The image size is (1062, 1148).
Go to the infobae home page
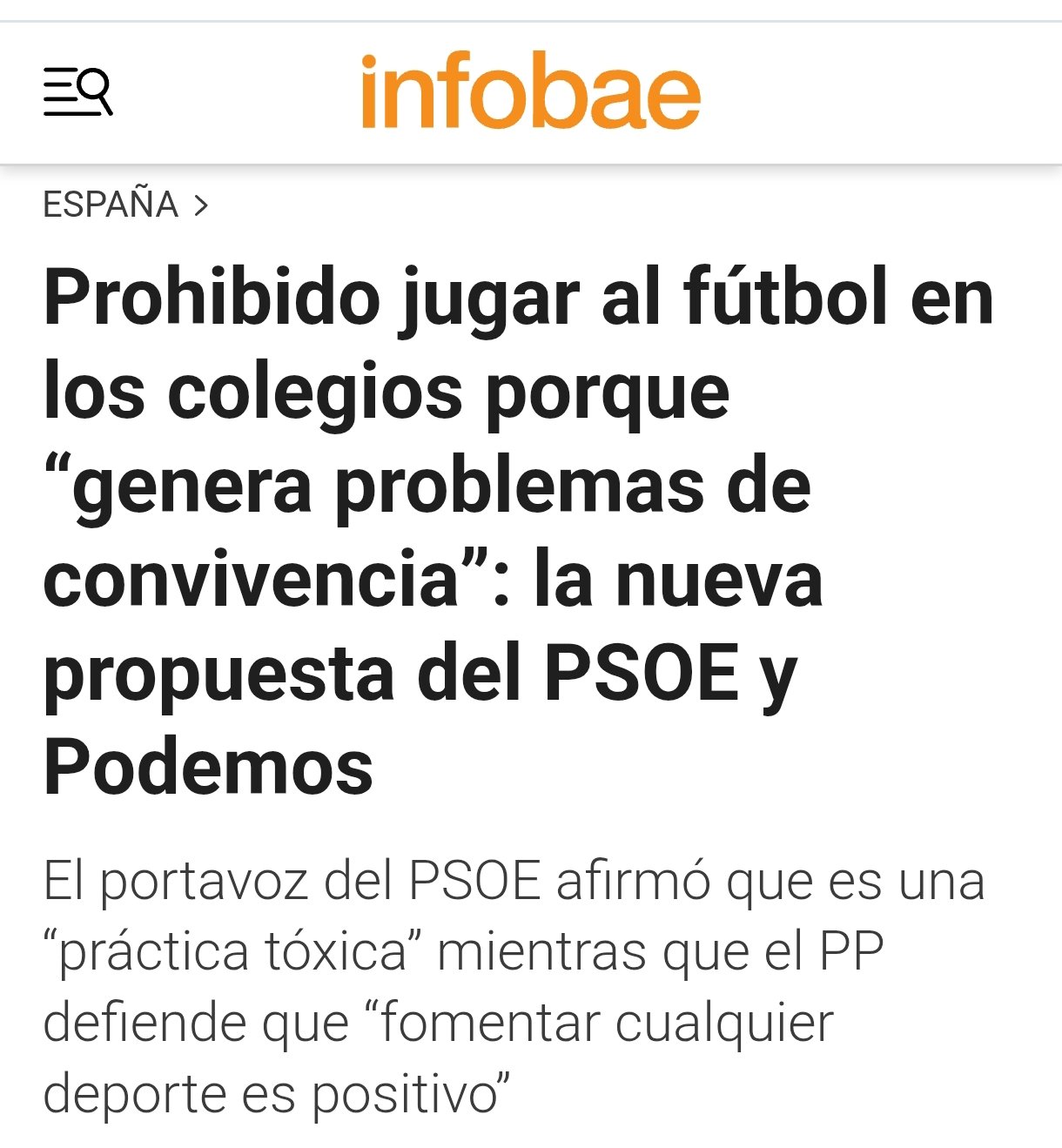click(530, 91)
